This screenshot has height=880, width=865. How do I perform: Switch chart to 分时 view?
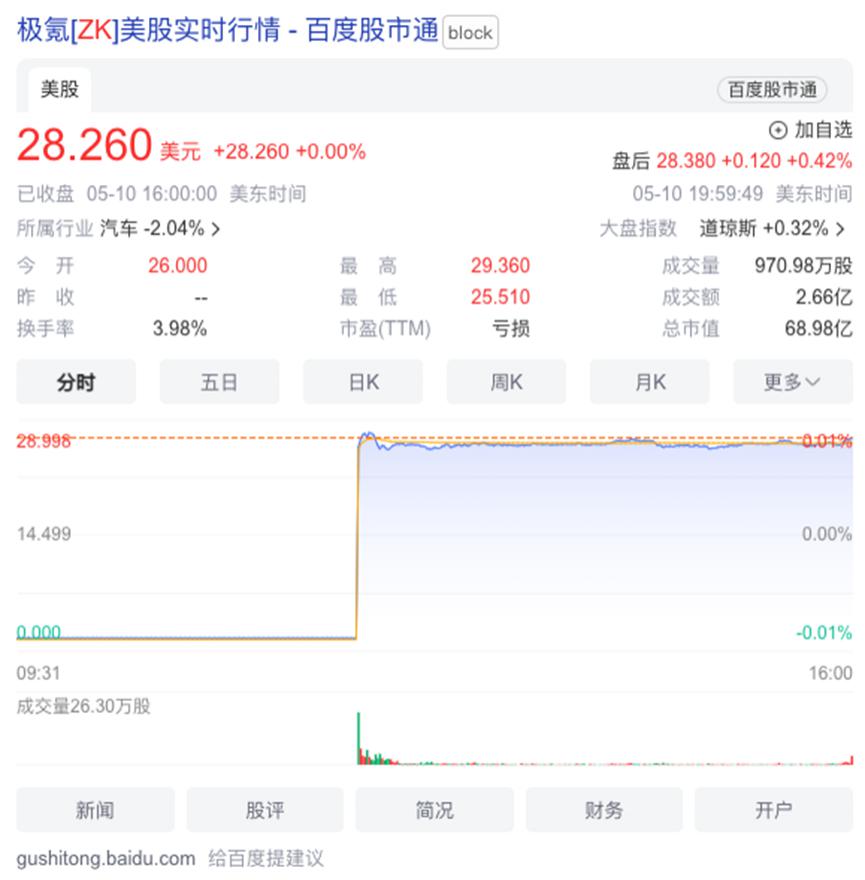point(76,382)
